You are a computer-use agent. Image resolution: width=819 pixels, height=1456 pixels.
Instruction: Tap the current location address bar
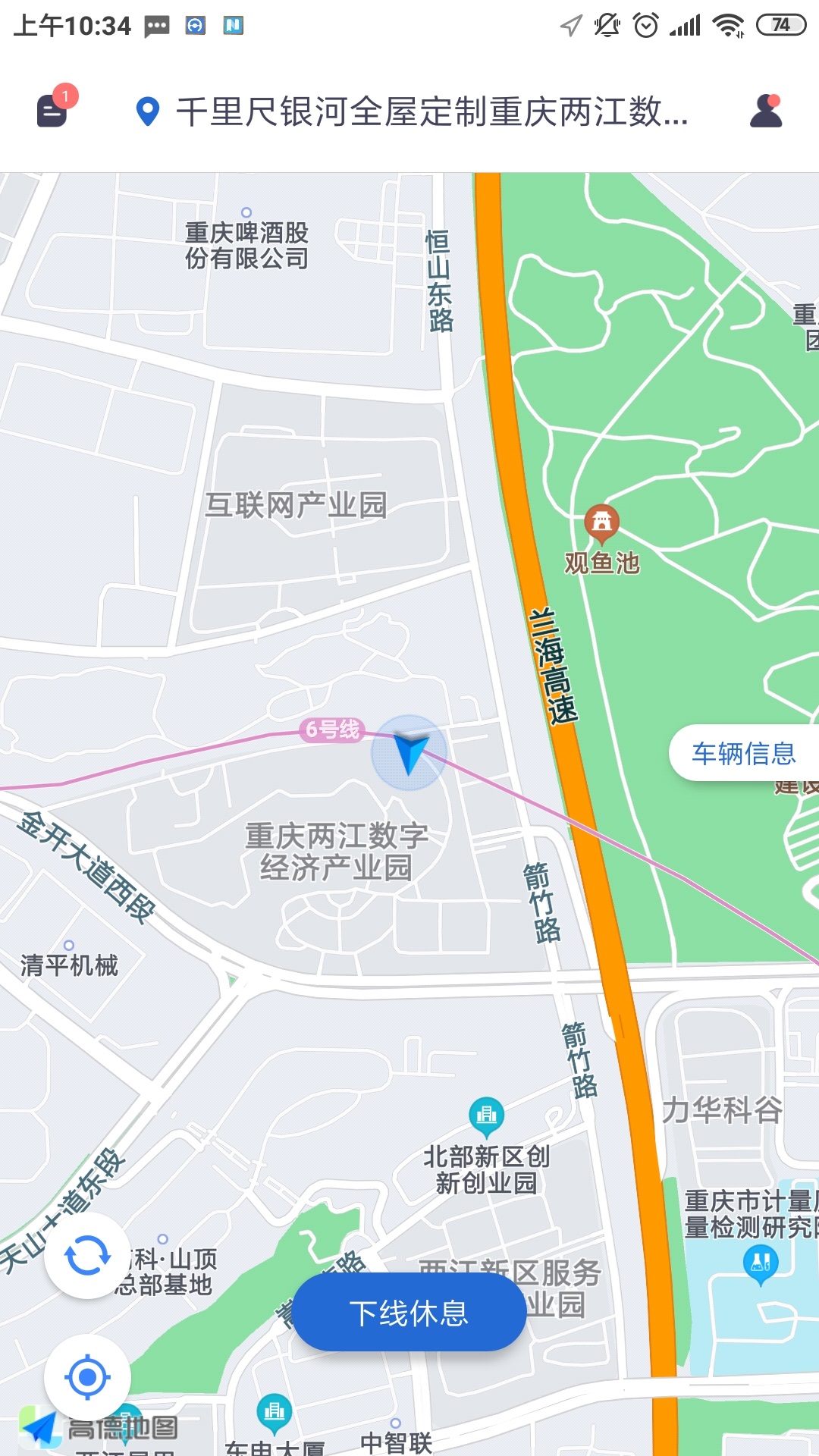tap(413, 111)
